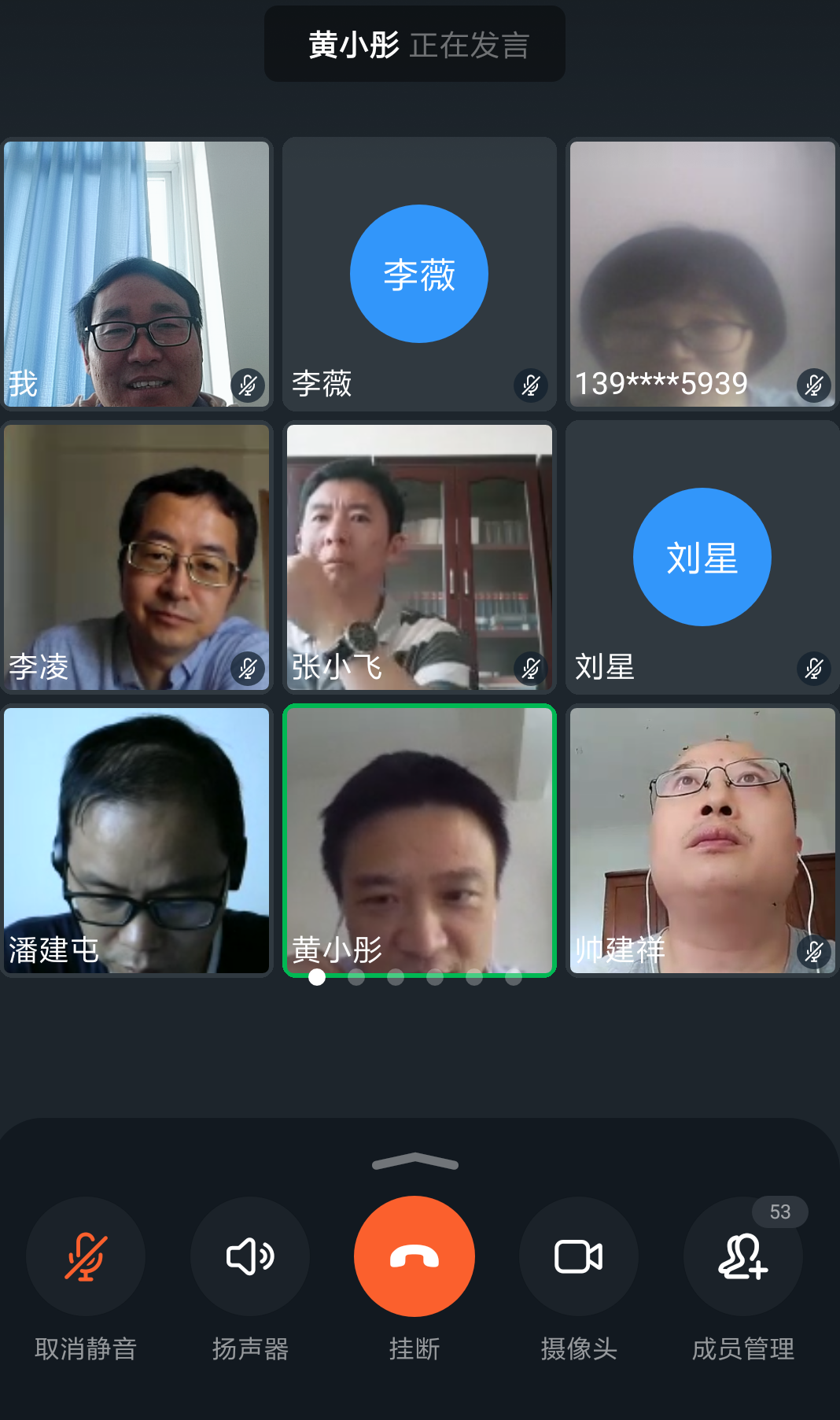Tap my own video tile 我

point(137,274)
